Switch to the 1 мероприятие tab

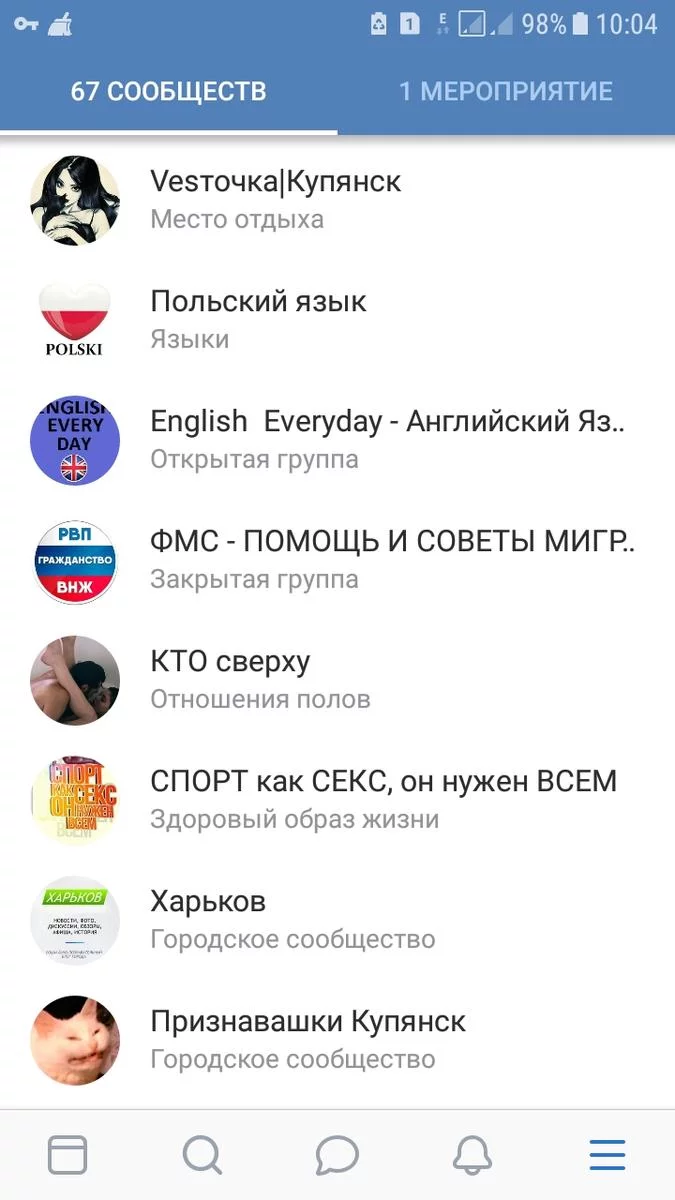click(x=505, y=92)
